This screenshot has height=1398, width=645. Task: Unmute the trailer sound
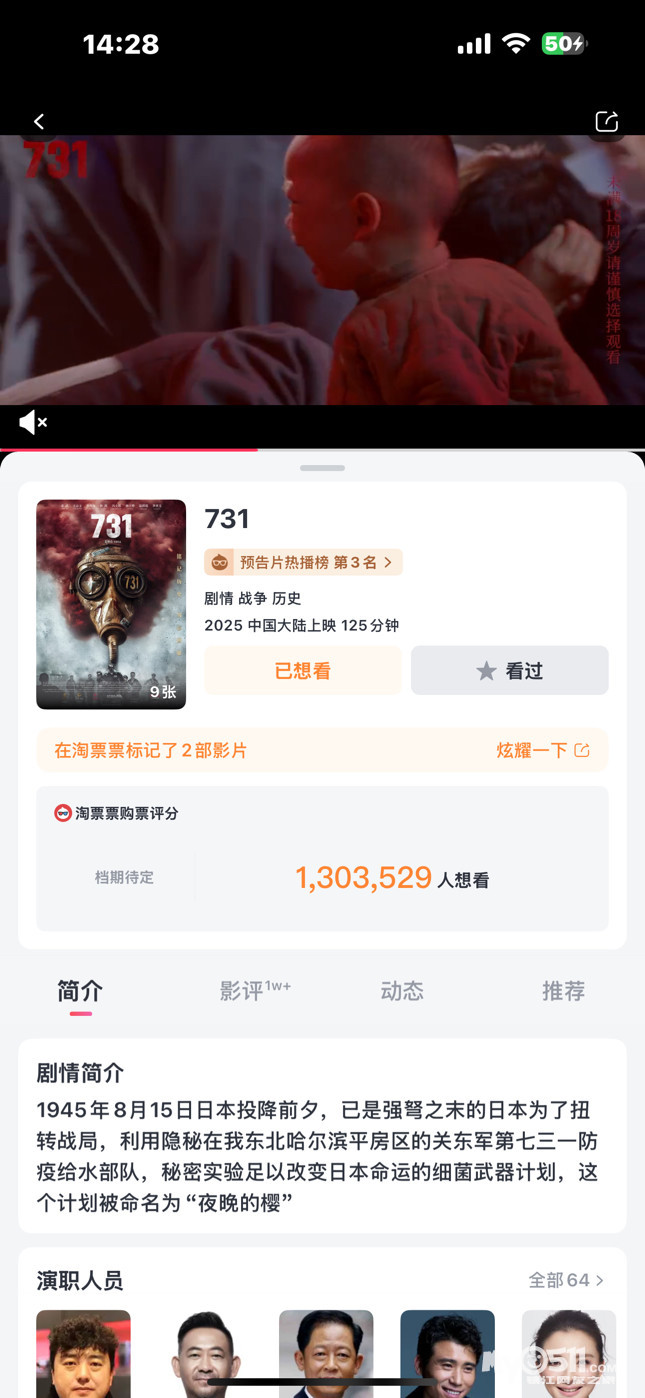[33, 423]
